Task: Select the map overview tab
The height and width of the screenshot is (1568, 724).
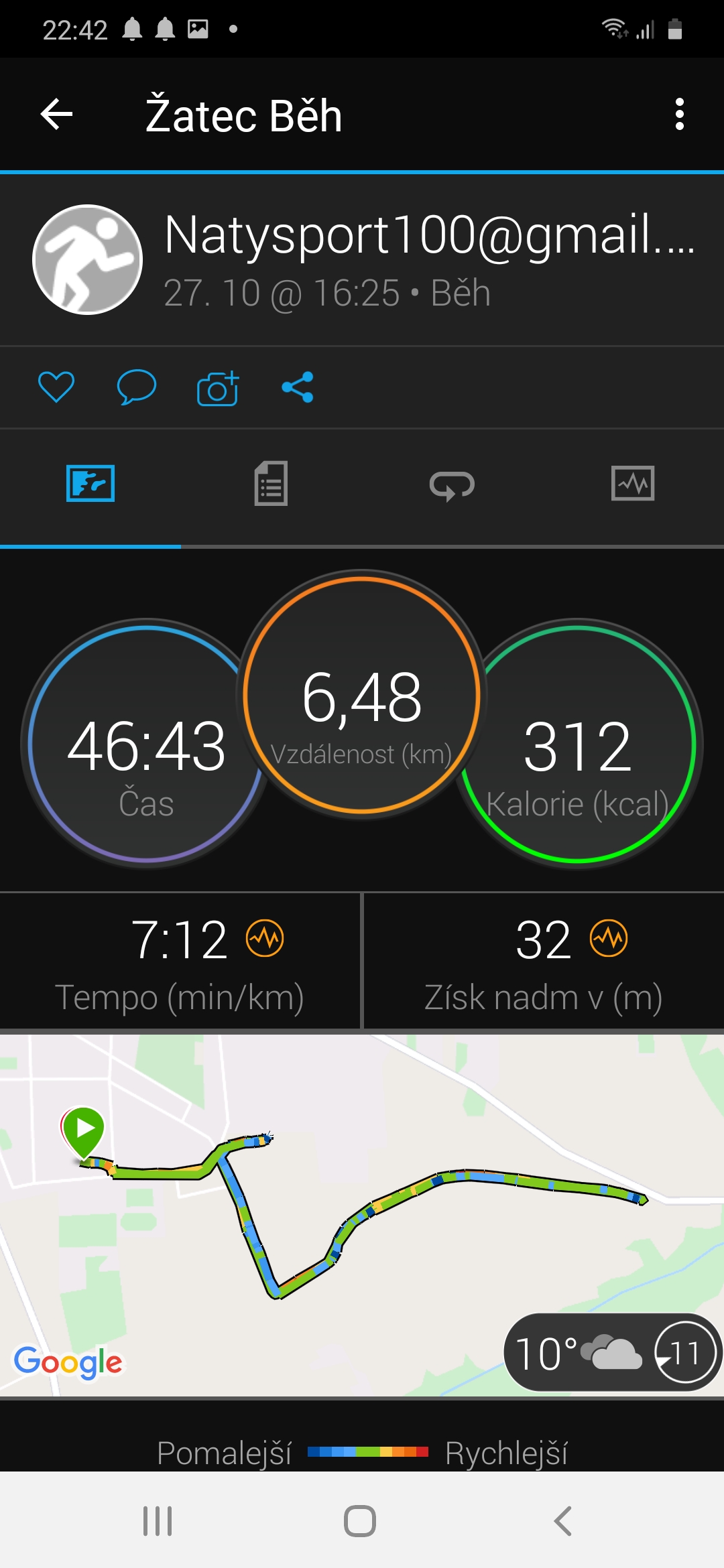Action: click(x=90, y=483)
